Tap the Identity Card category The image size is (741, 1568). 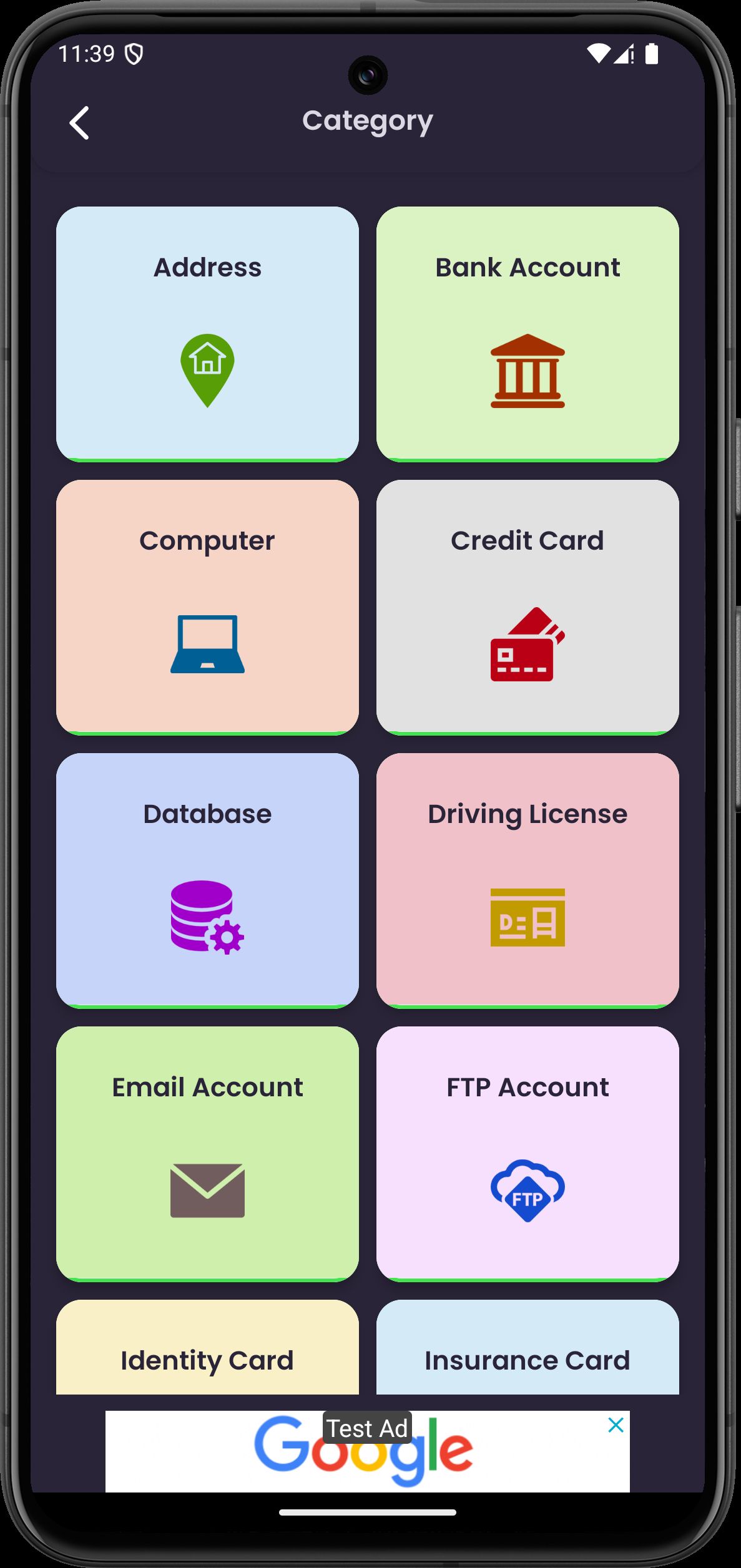pyautogui.click(x=207, y=1354)
